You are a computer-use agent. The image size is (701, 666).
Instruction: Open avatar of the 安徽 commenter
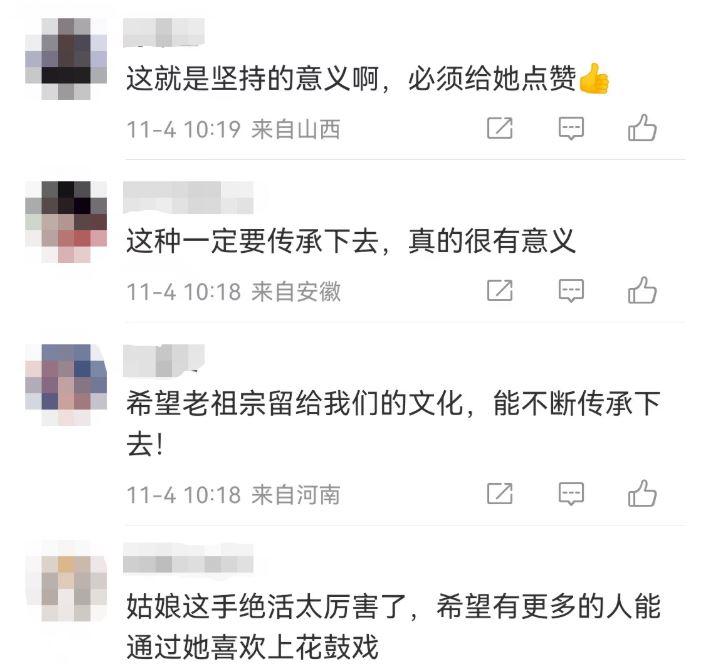66,221
